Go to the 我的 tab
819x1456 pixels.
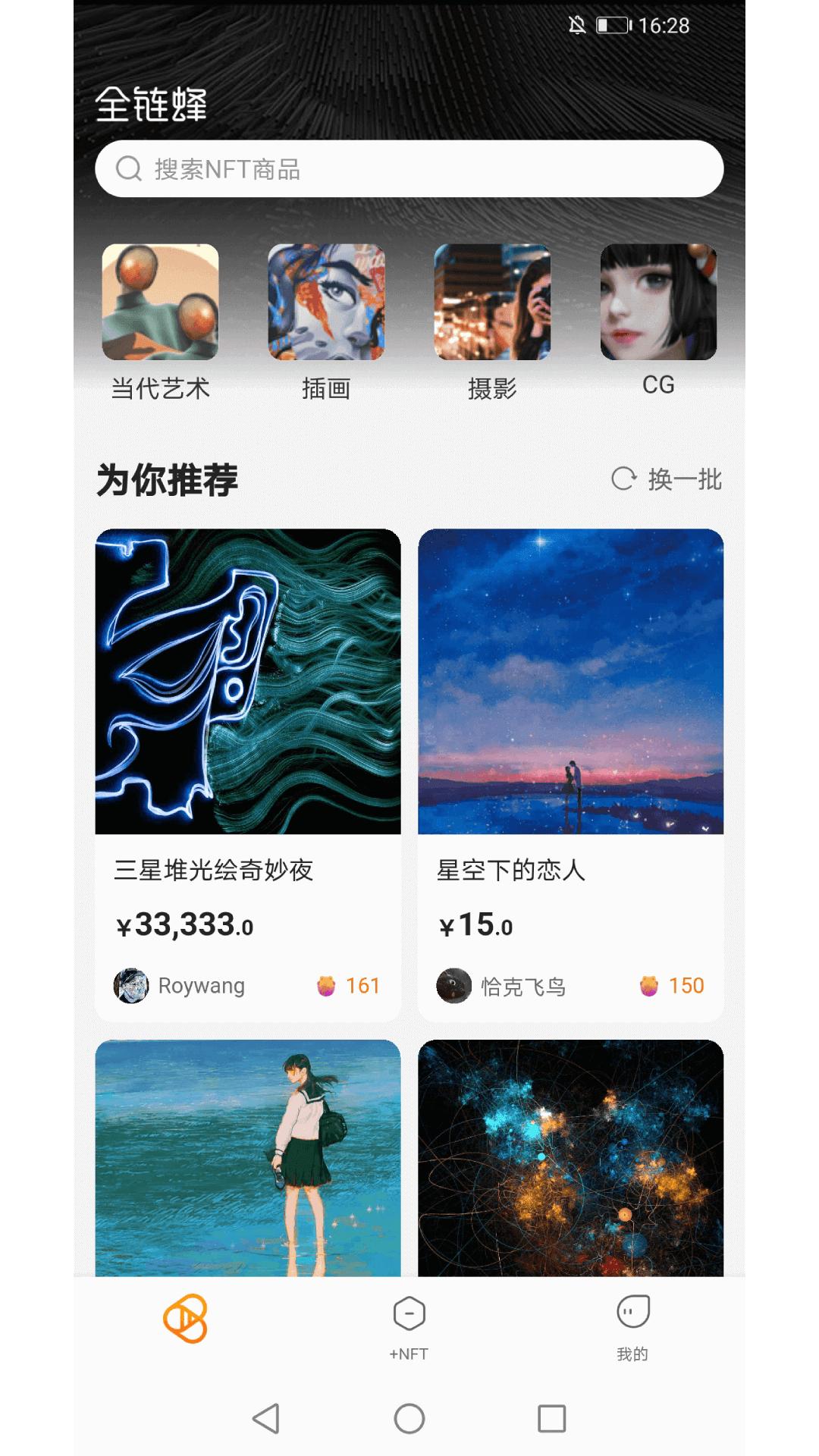click(632, 1327)
